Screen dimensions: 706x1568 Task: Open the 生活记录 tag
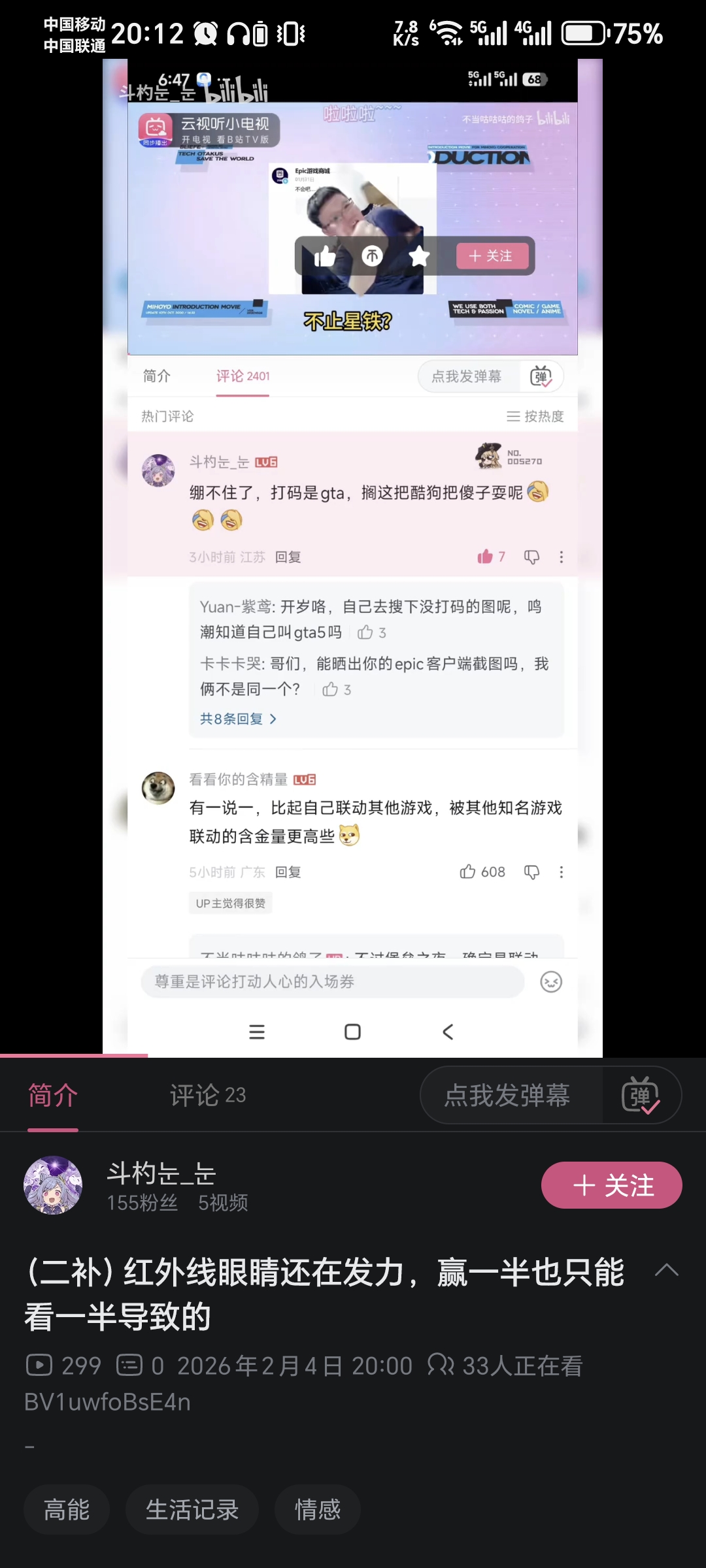click(192, 1510)
